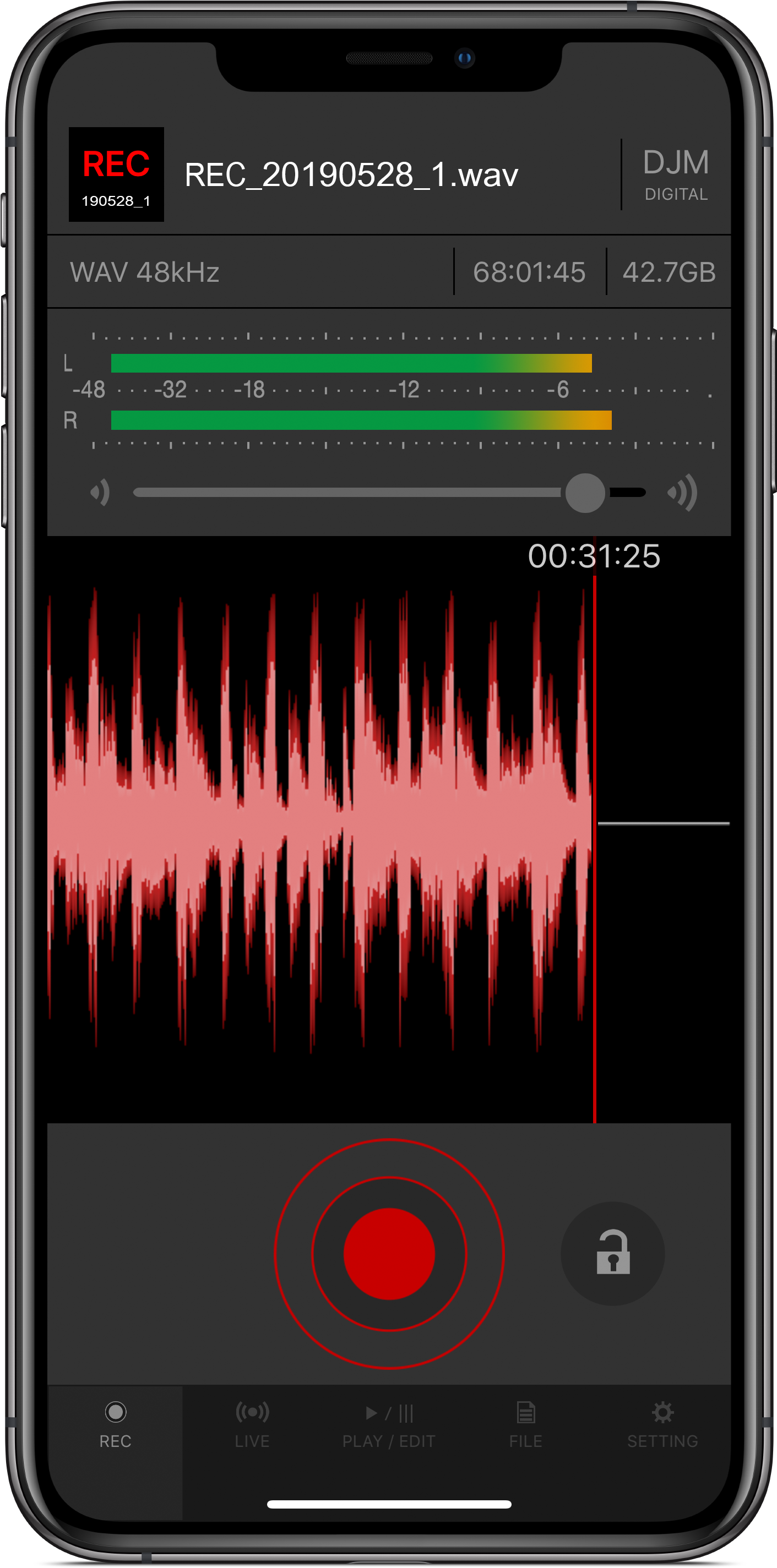Stop recording with the red record button
Viewport: 777px width, 1568px height.
click(x=389, y=1253)
